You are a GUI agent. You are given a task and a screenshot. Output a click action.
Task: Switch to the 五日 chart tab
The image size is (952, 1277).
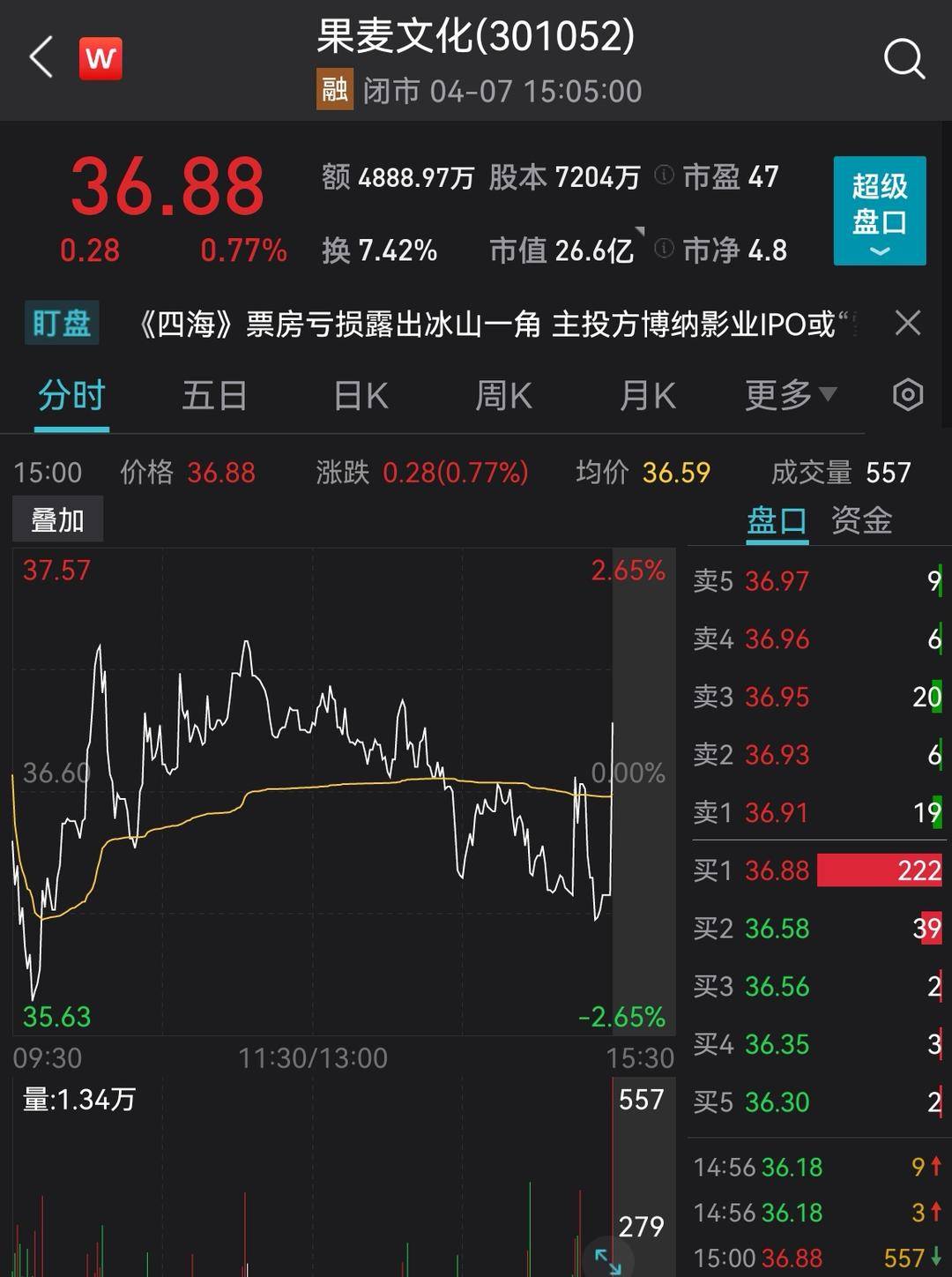[214, 396]
